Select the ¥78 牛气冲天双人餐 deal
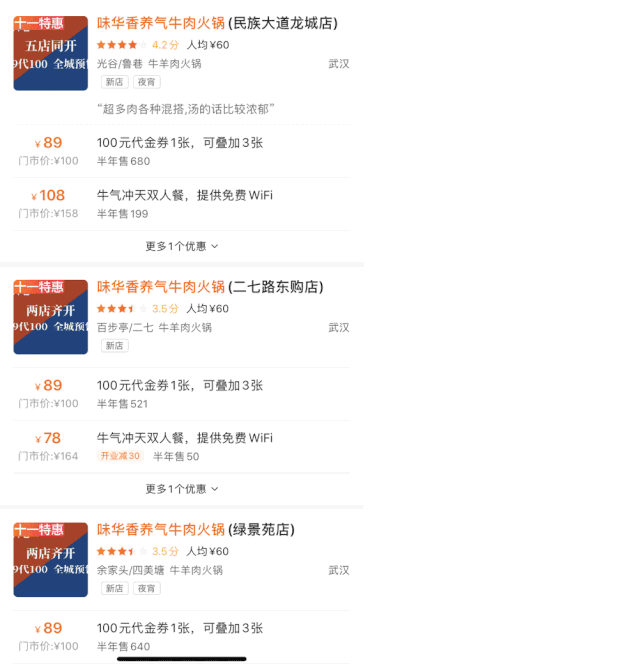 184,446
